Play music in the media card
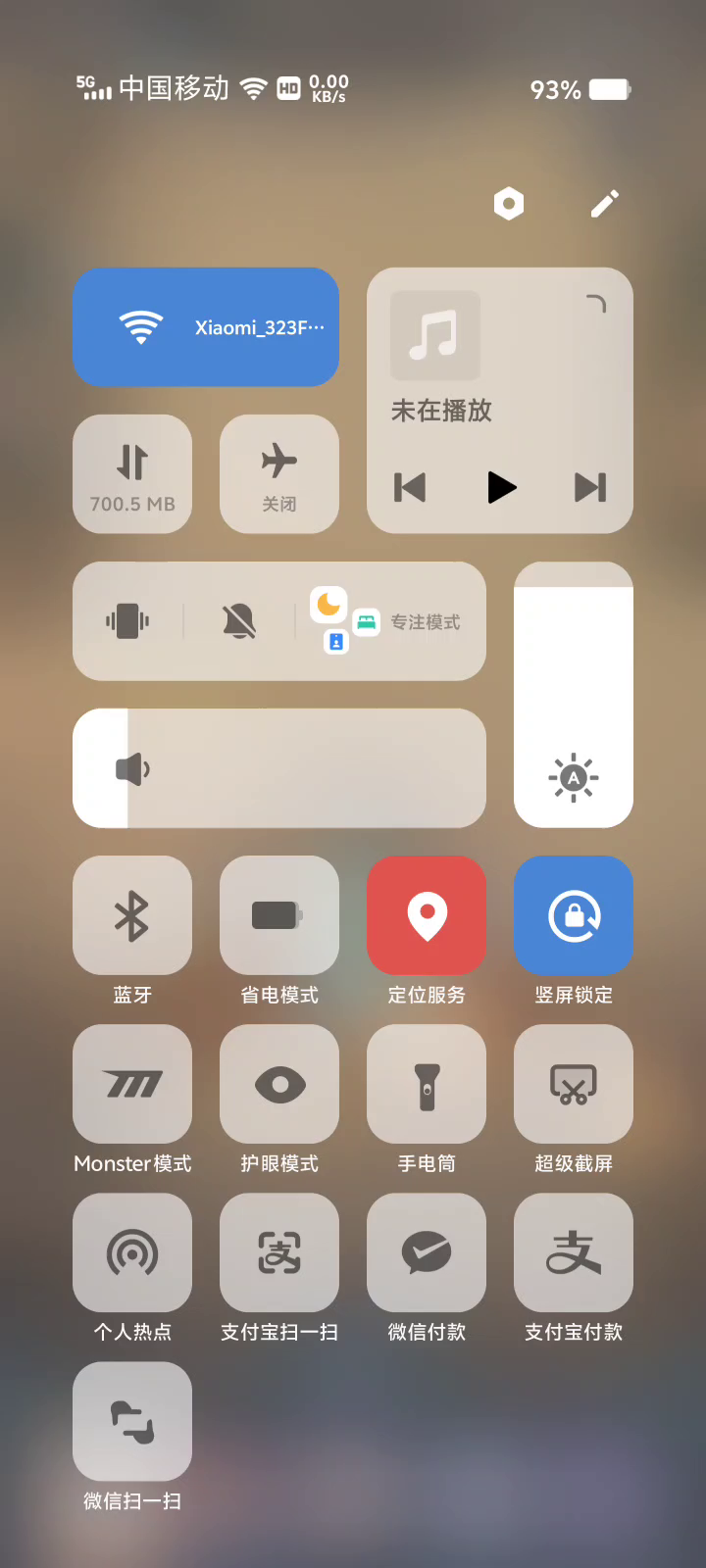The image size is (706, 1568). click(x=501, y=487)
